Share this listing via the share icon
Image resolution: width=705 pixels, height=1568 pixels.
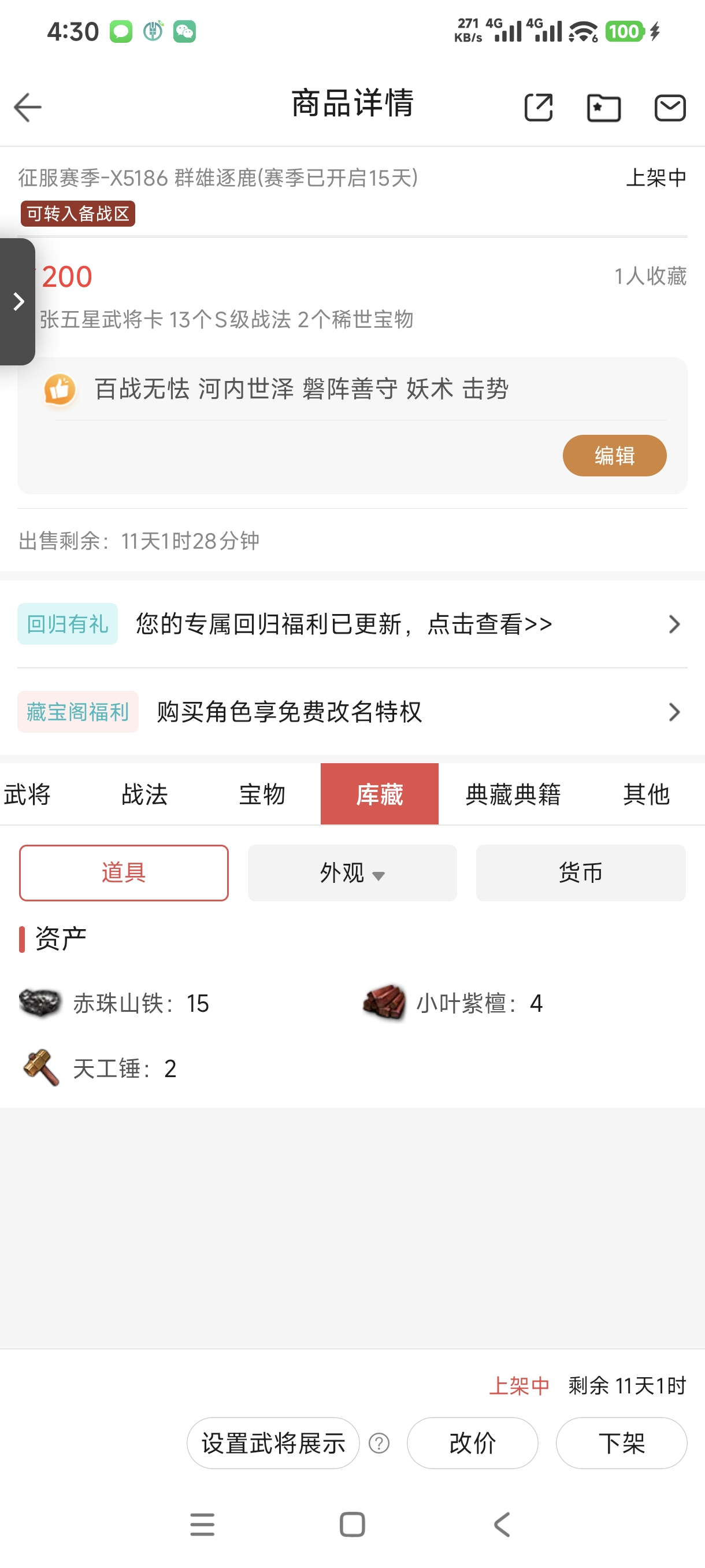(x=539, y=108)
